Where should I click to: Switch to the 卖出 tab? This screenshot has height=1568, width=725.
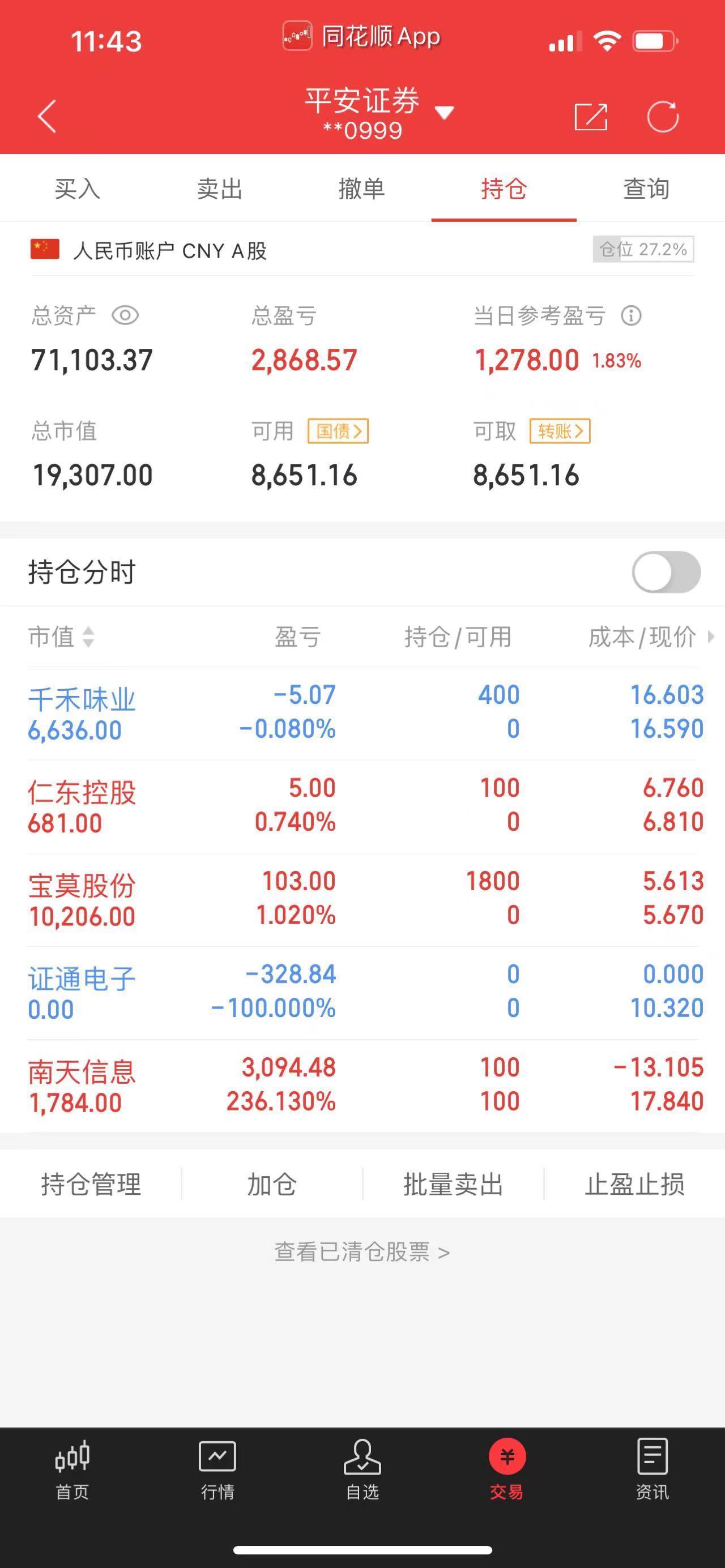pos(219,188)
